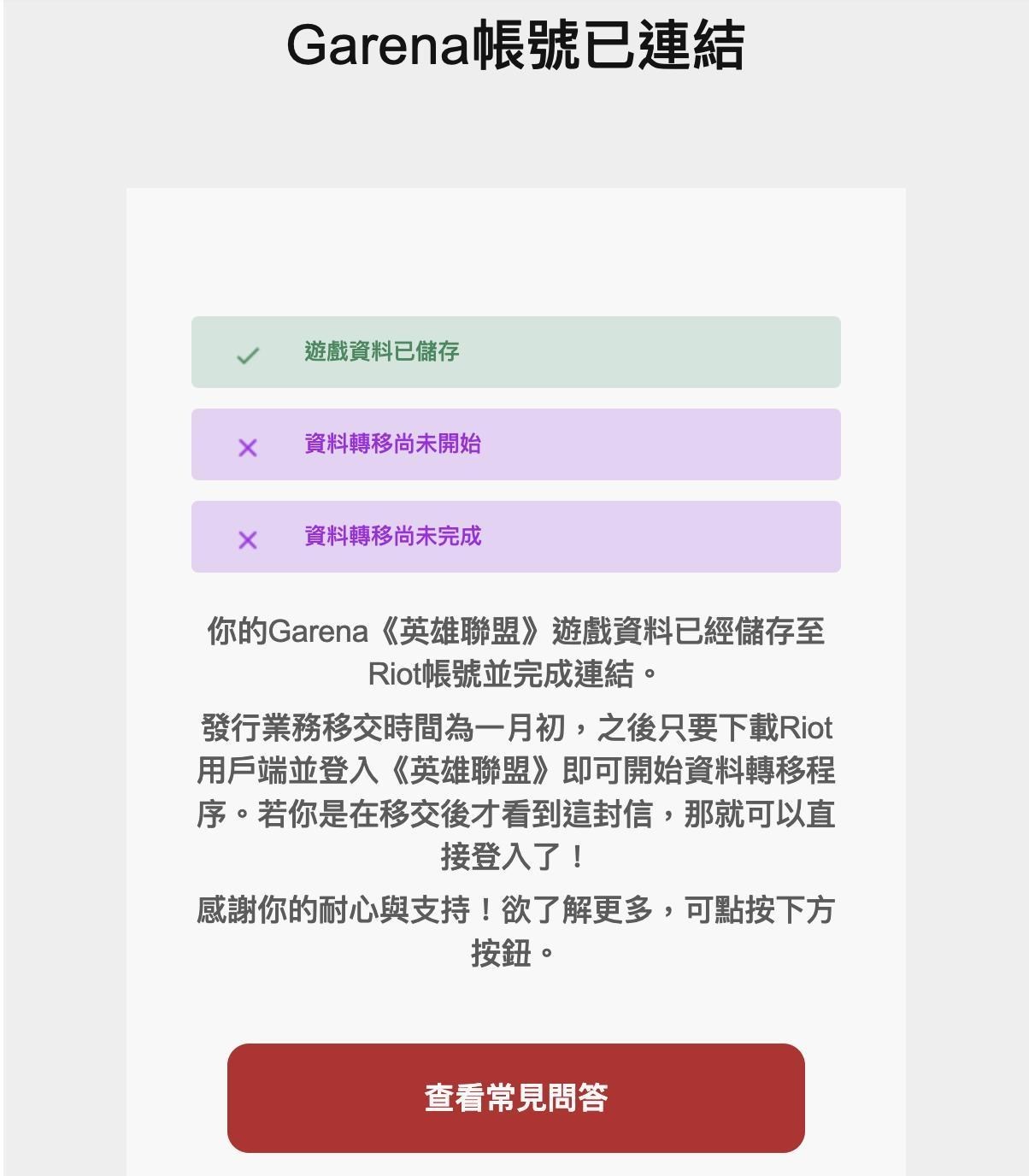The image size is (1029, 1176).
Task: Tap the 查看常見問答 button
Action: click(515, 1097)
